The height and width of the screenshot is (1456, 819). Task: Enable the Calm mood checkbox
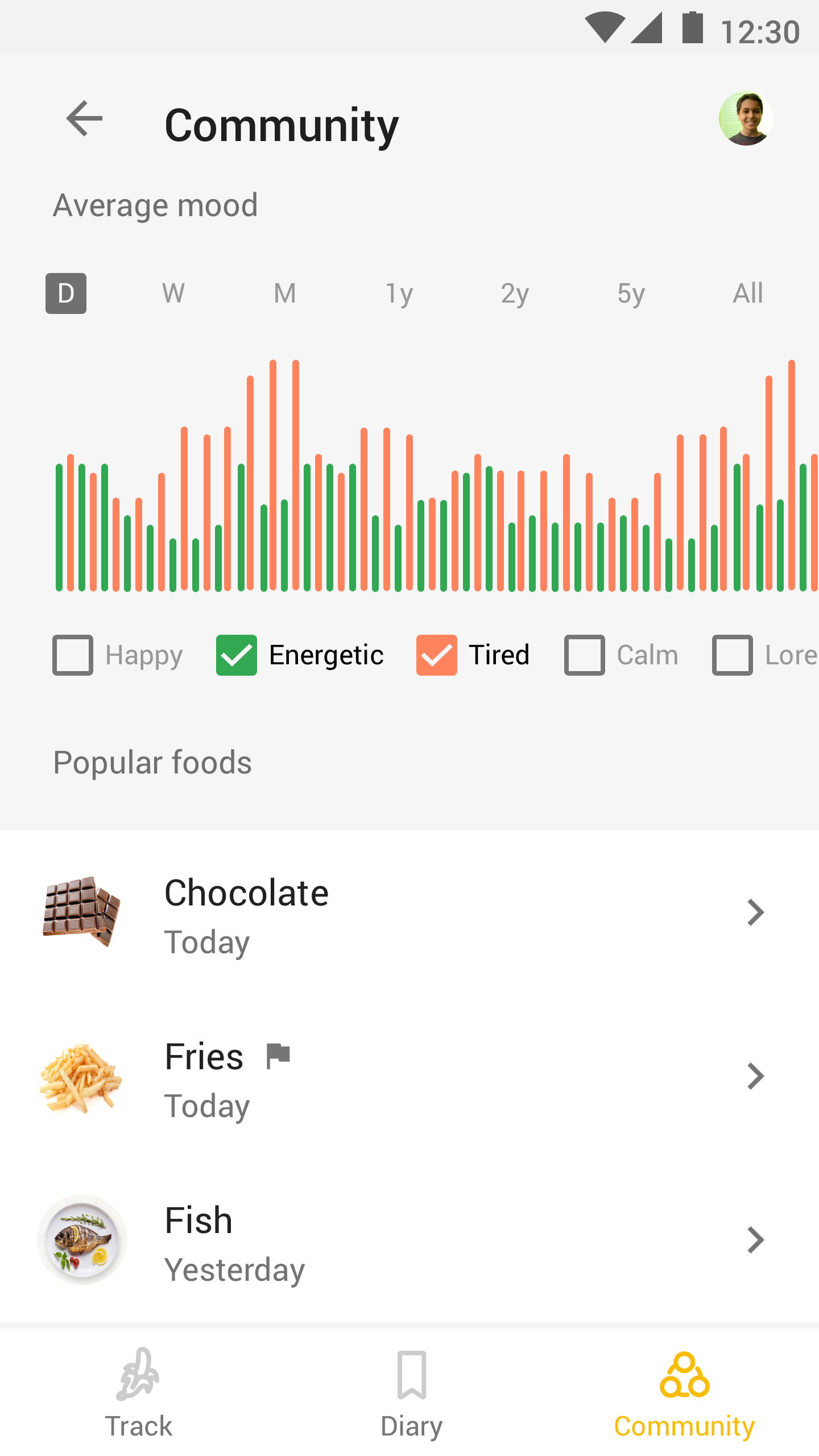pos(585,655)
